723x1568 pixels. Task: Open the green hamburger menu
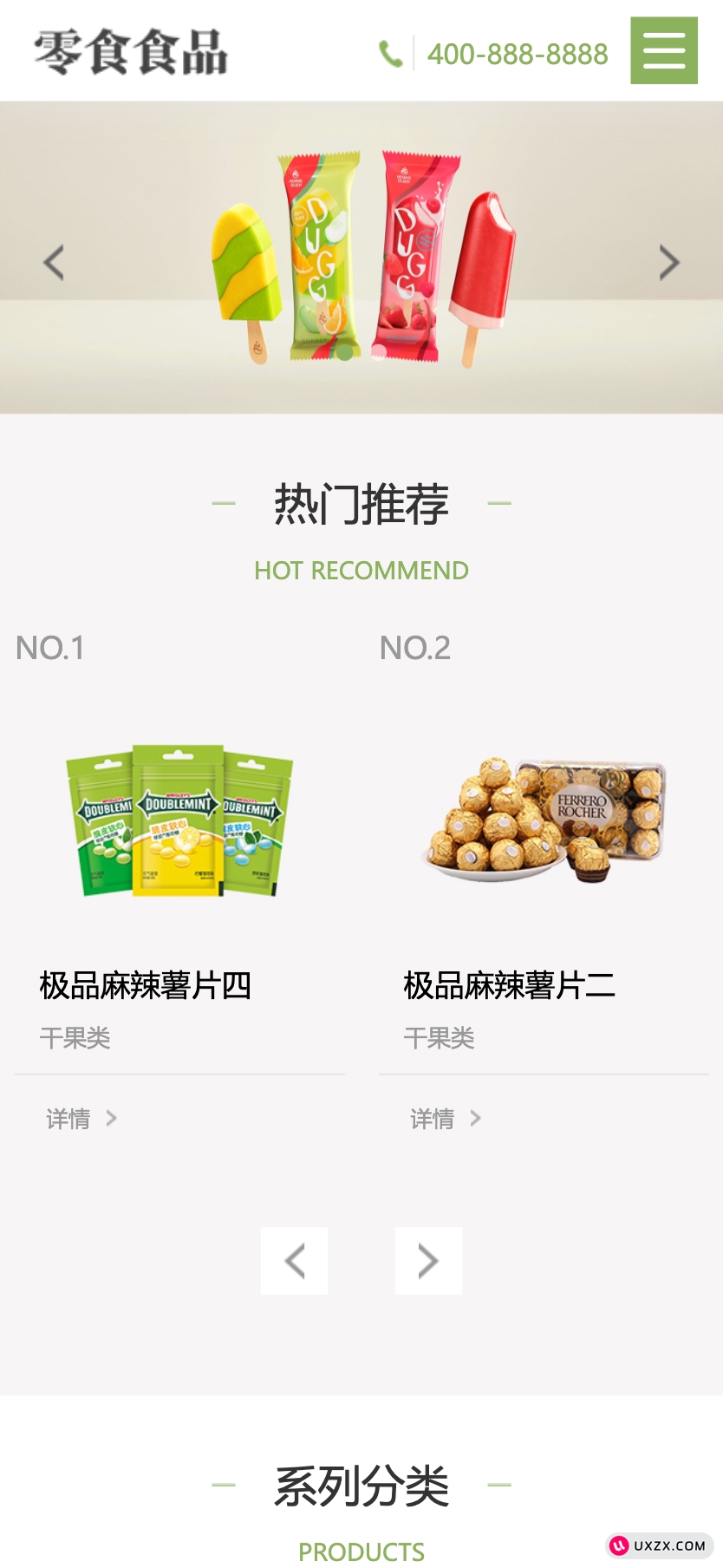(663, 50)
